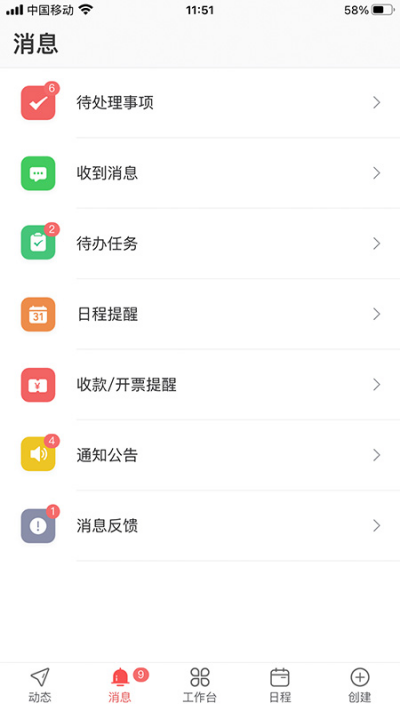Open the 收到消息 received messages row

click(x=200, y=173)
